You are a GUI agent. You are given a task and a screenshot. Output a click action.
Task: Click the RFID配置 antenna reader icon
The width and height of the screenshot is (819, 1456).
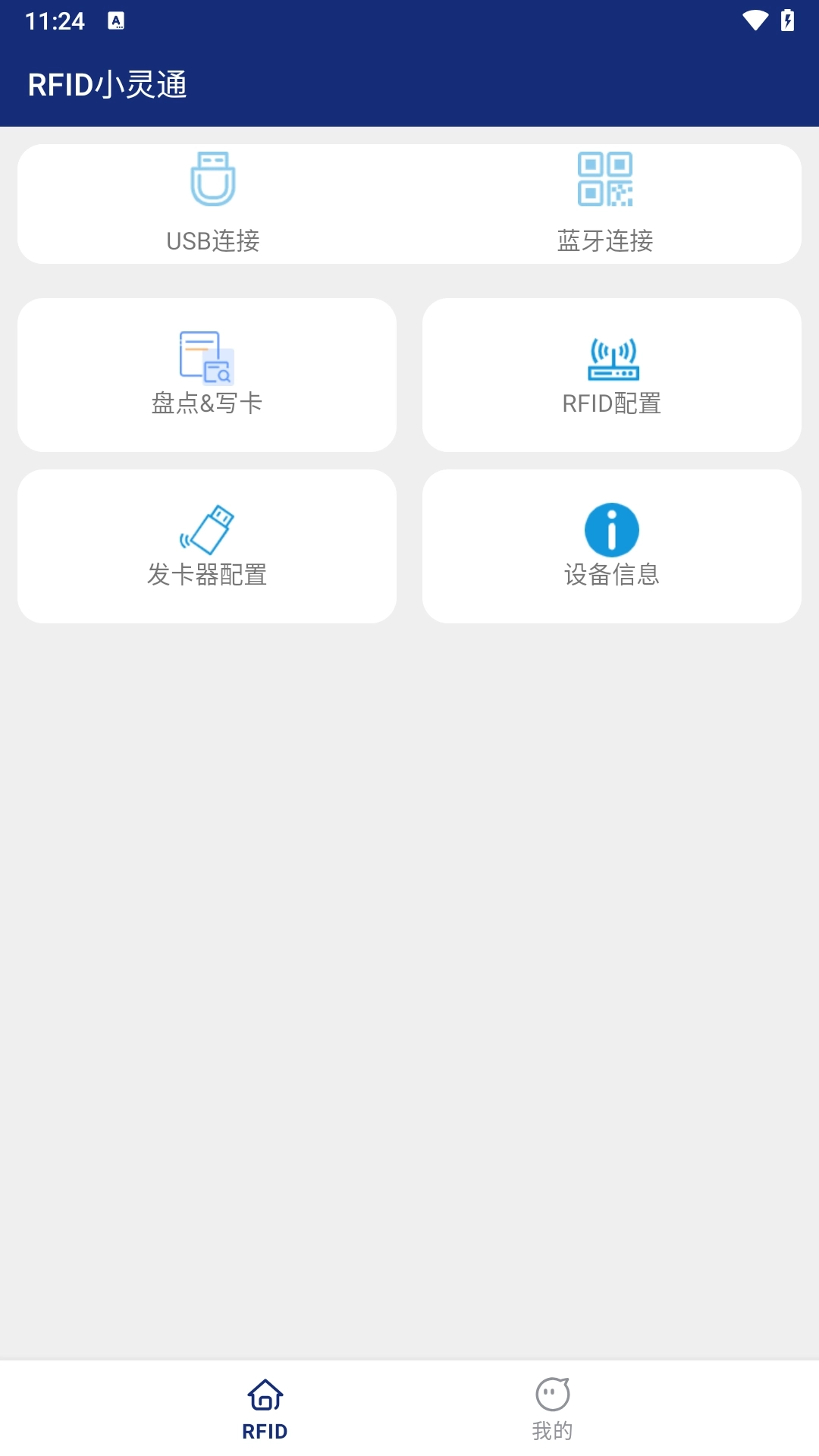[612, 357]
